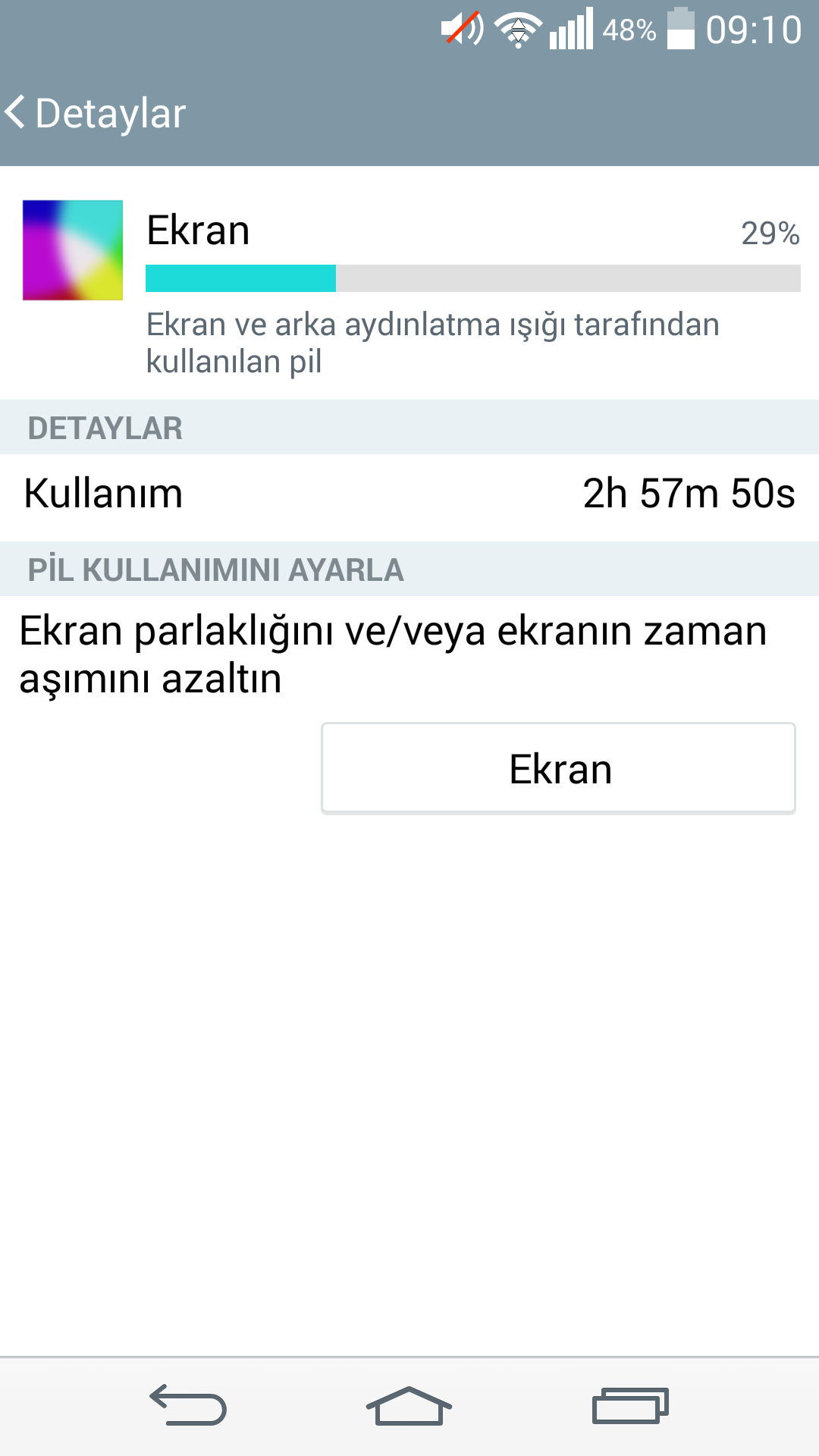Open the recent apps view

[630, 1405]
